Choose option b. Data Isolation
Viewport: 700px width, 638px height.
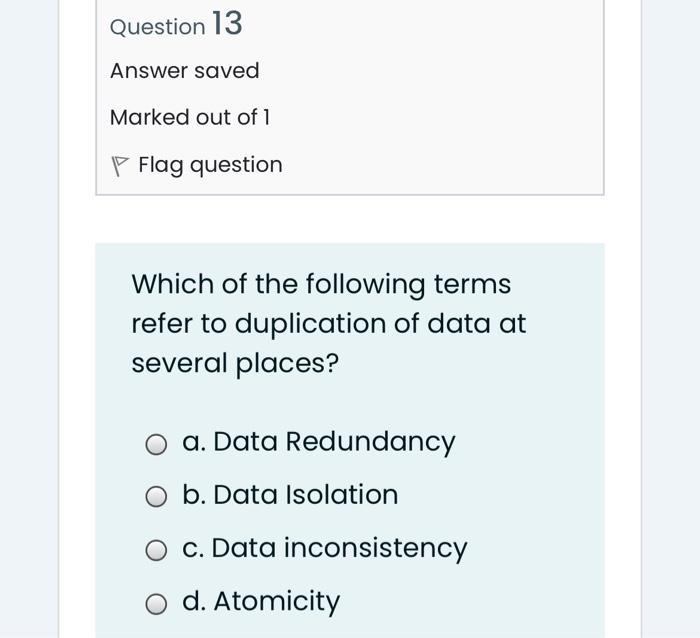pyautogui.click(x=156, y=497)
